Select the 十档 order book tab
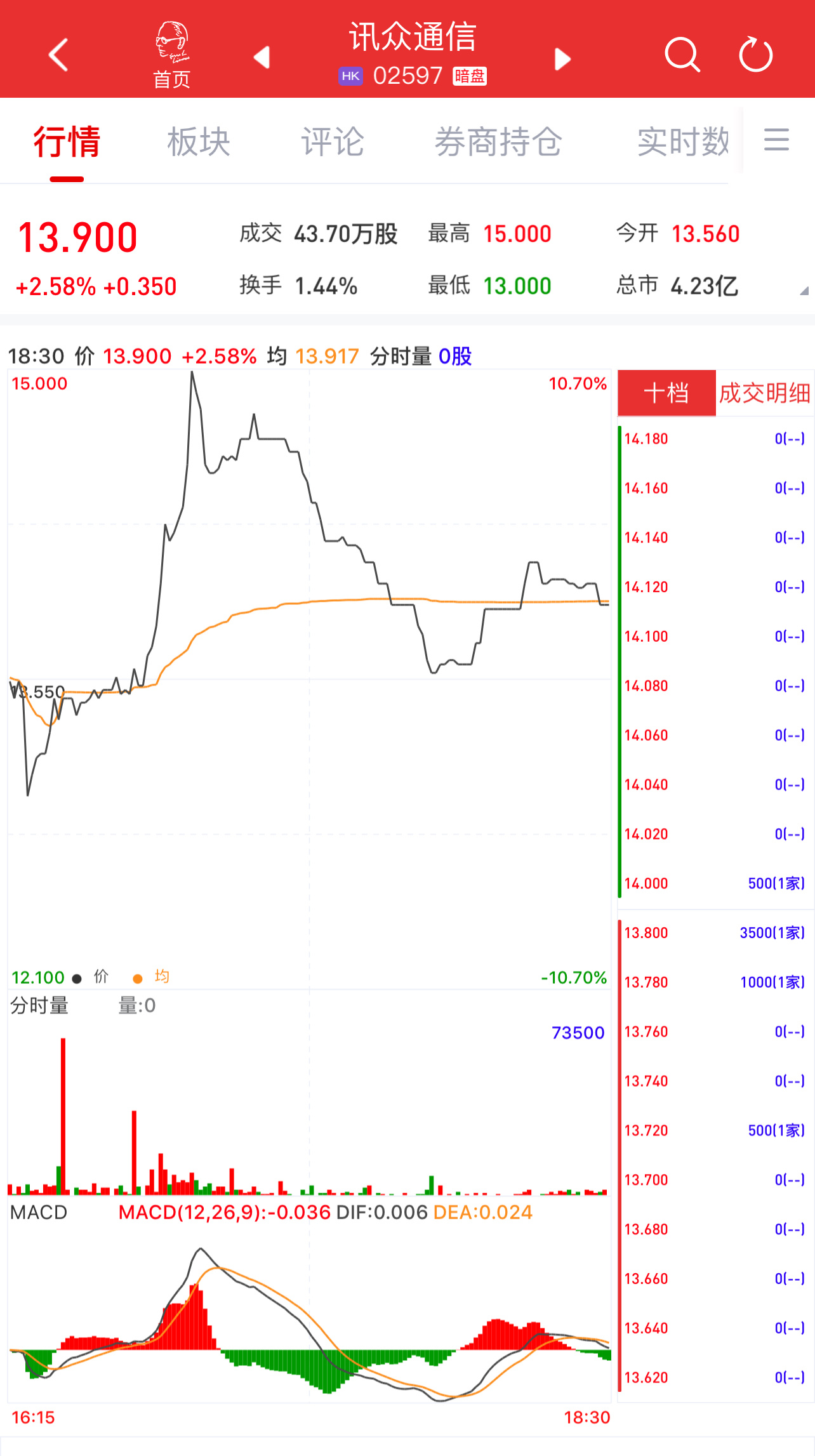The image size is (815, 1456). pos(666,393)
